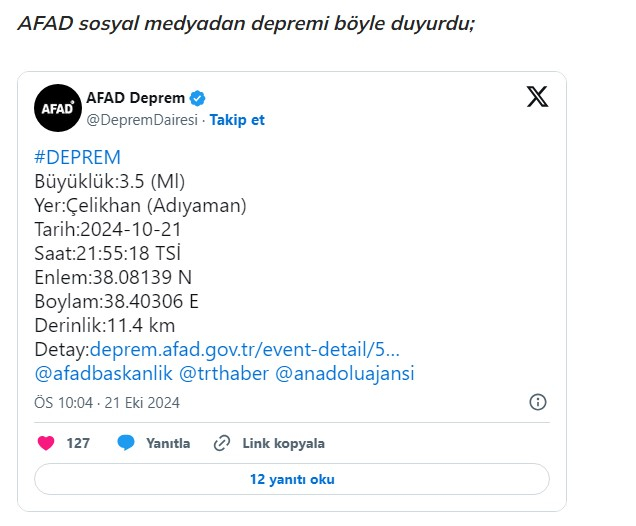The width and height of the screenshot is (636, 526).
Task: Open the tweet timestamp 21 Eki 2024
Action: click(x=107, y=403)
